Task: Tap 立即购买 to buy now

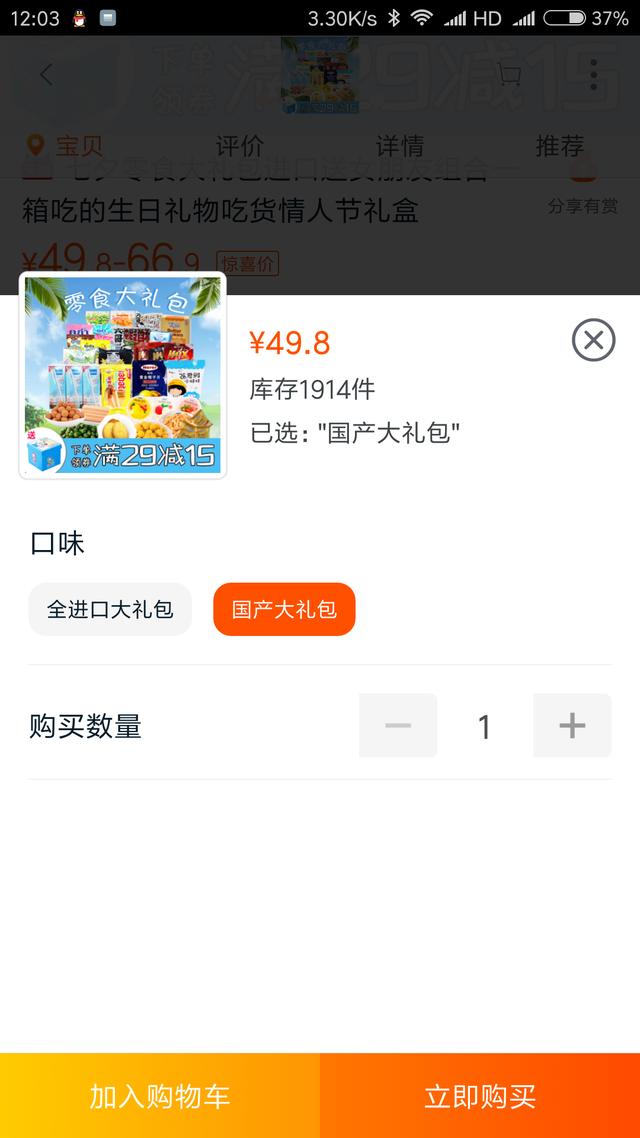Action: (480, 1095)
